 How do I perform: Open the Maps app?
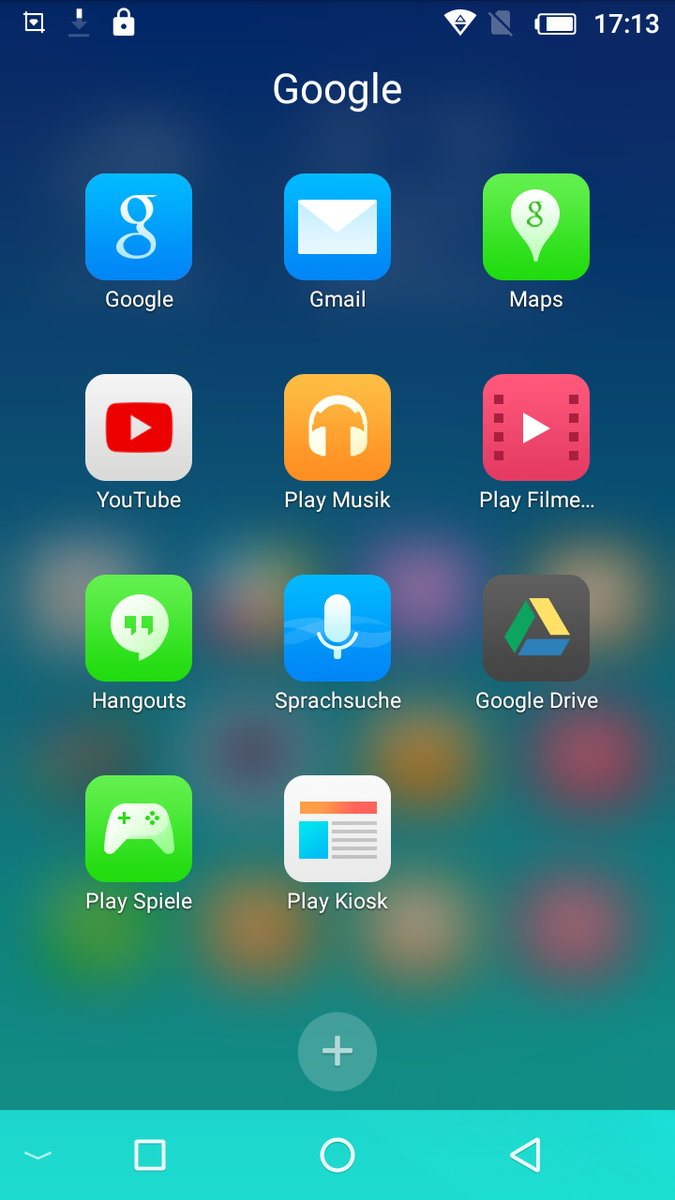[536, 227]
